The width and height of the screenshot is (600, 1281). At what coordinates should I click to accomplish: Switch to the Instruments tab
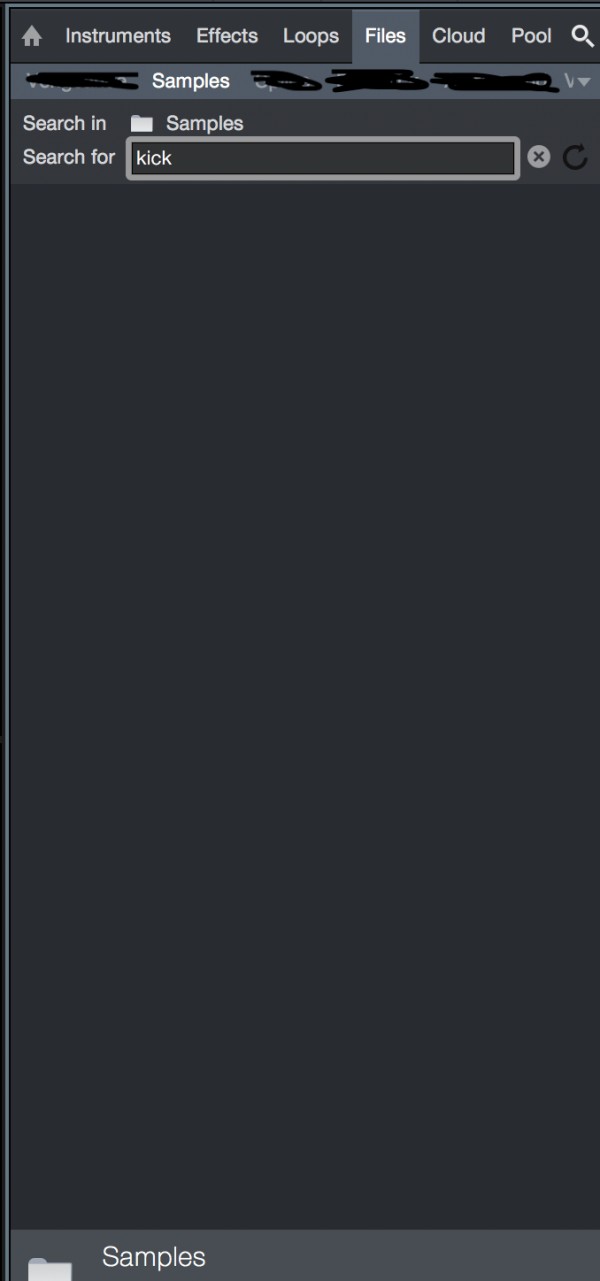point(118,36)
